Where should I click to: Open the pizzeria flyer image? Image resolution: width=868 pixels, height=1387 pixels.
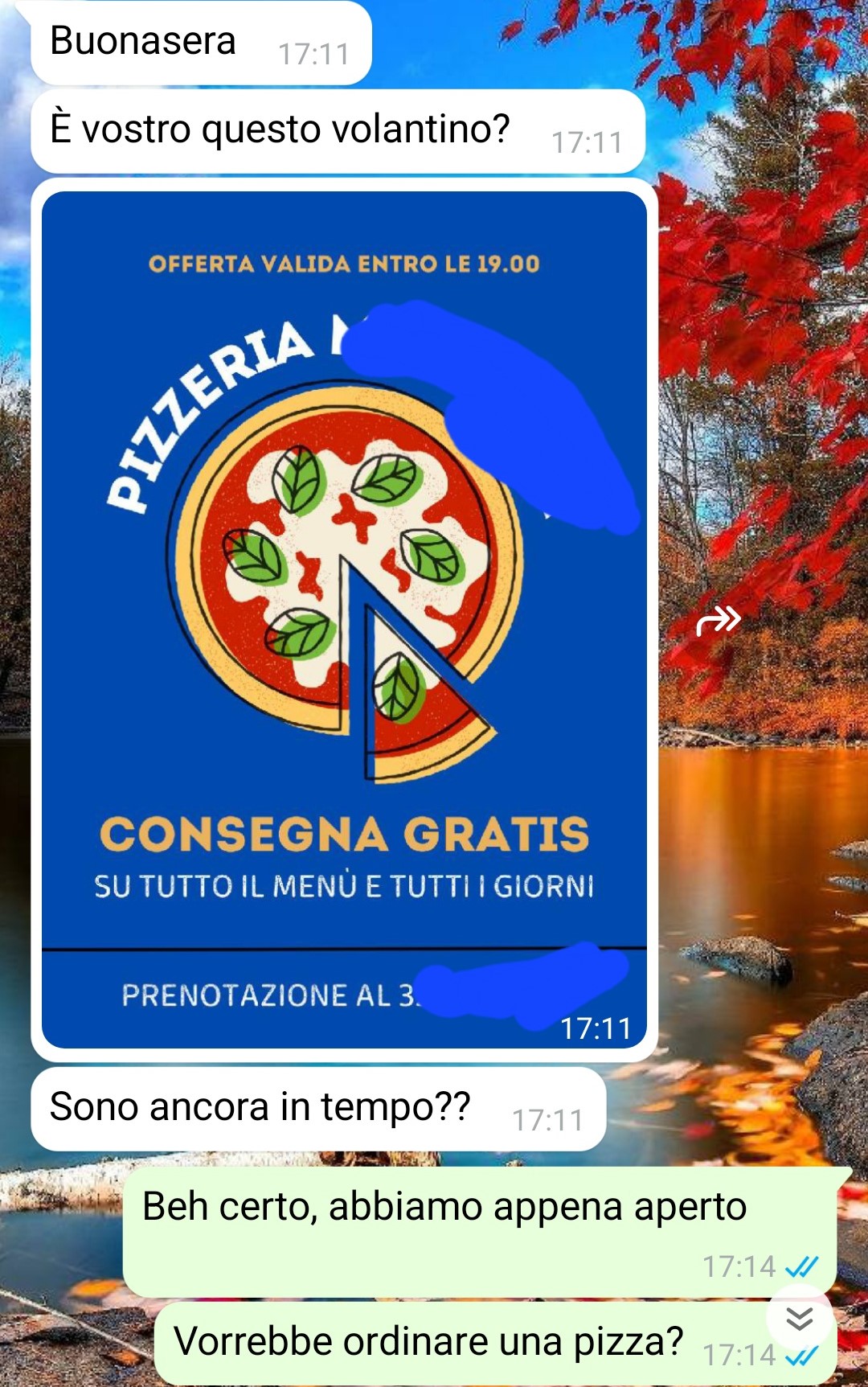pyautogui.click(x=344, y=619)
